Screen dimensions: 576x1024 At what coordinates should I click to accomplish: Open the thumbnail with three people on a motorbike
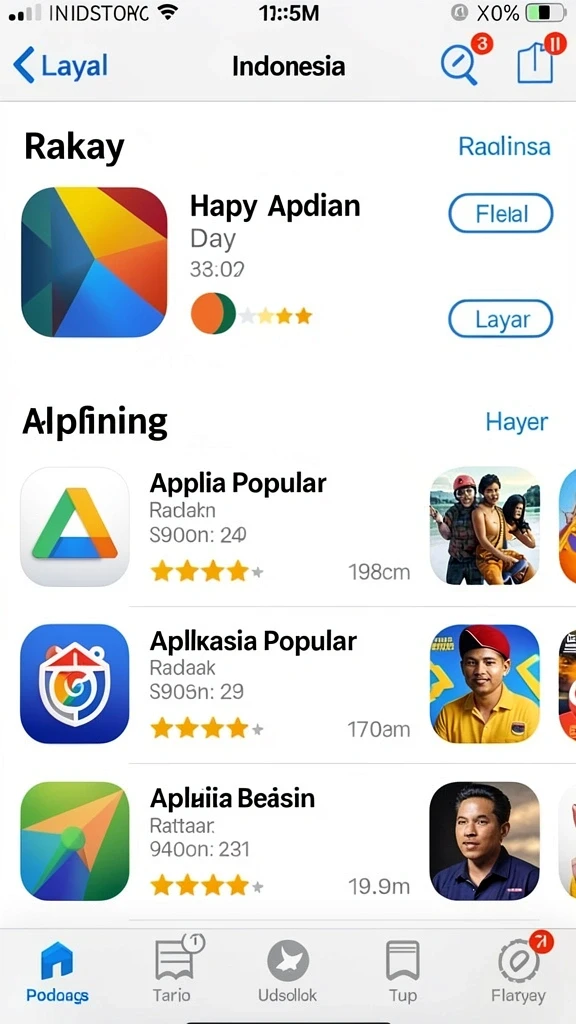point(485,526)
